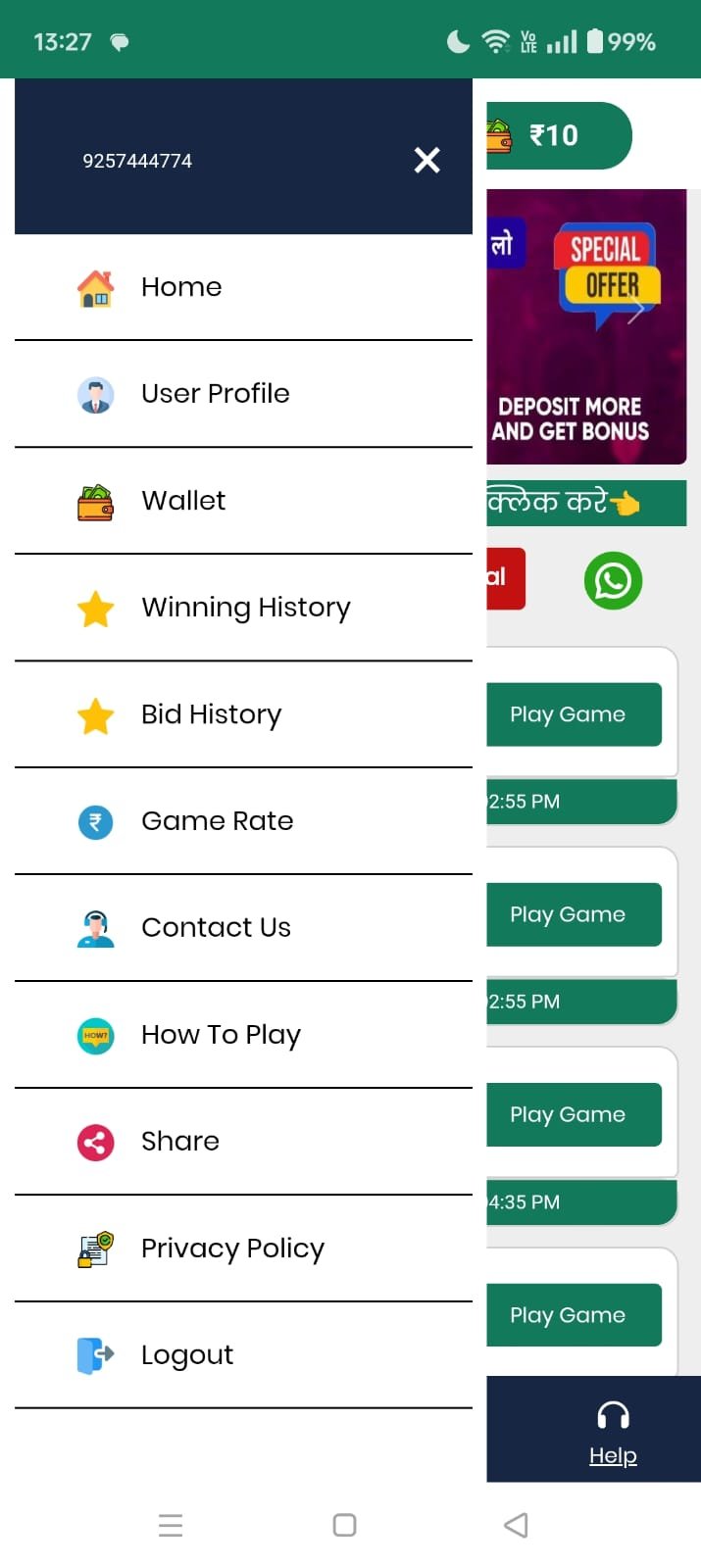Go back using system back button
The height and width of the screenshot is (1568, 701).
click(516, 1525)
